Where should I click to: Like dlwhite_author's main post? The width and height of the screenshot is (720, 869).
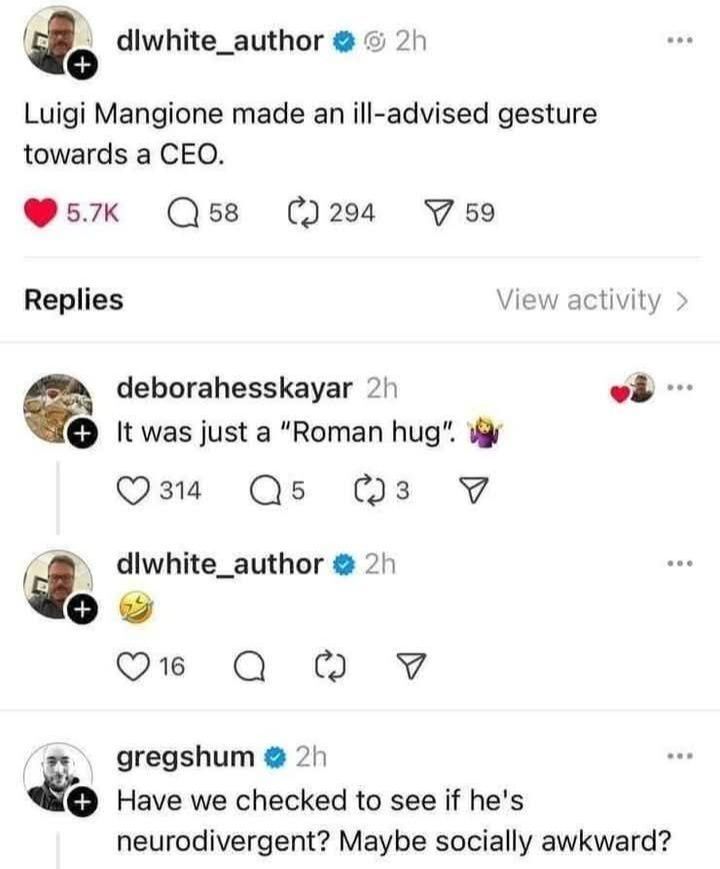tap(40, 212)
